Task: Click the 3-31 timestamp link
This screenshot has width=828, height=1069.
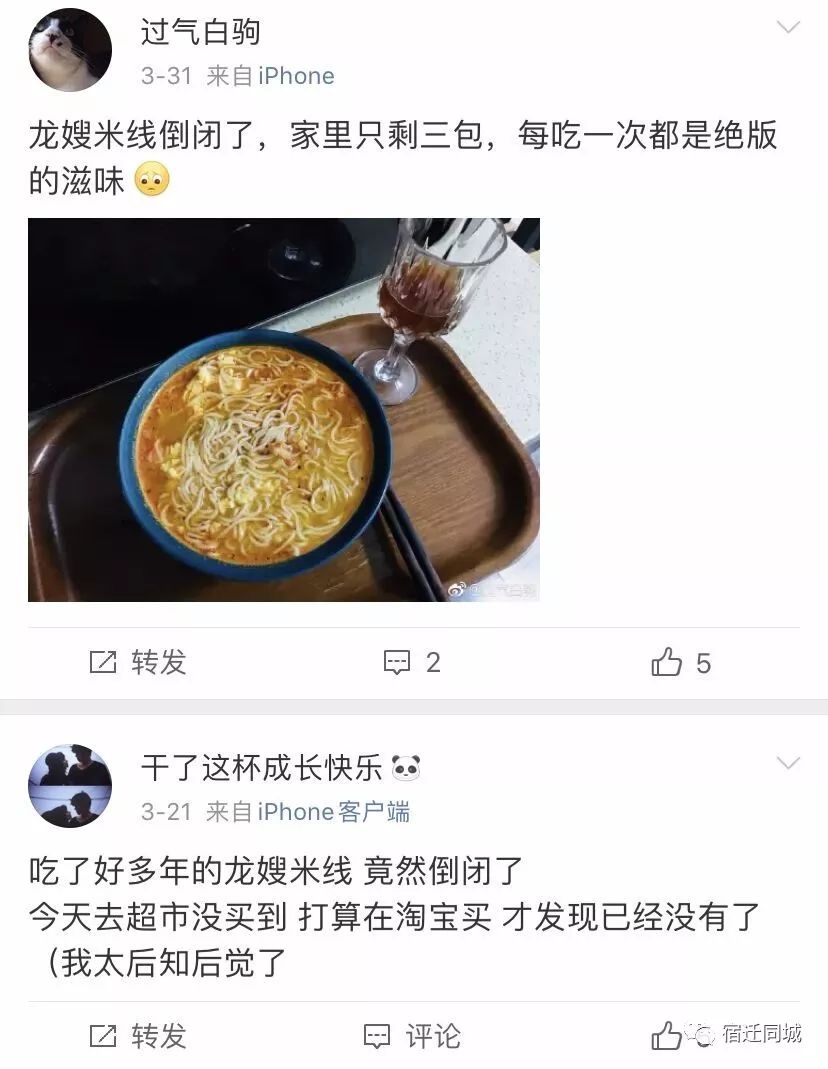Action: (168, 75)
